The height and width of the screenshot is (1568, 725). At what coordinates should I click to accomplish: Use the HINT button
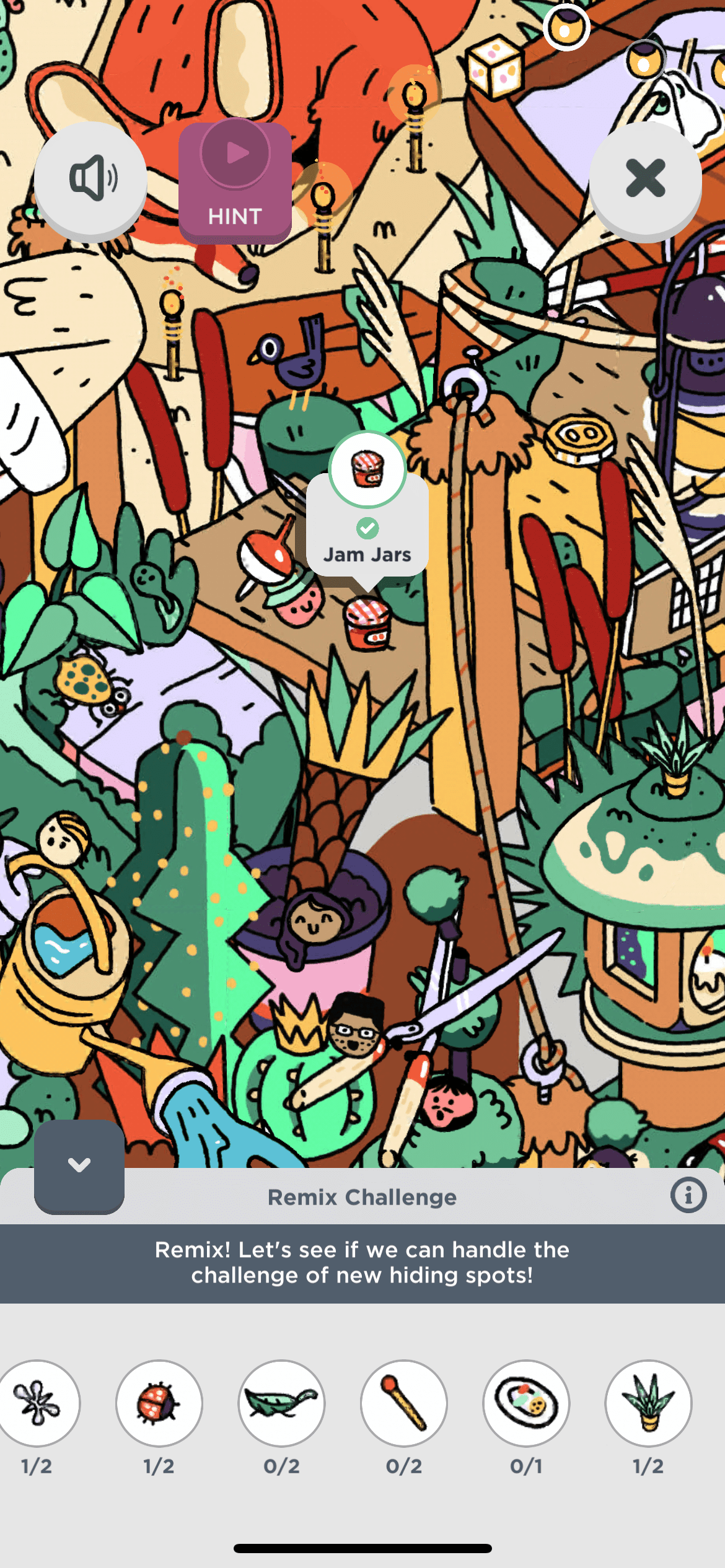click(235, 181)
